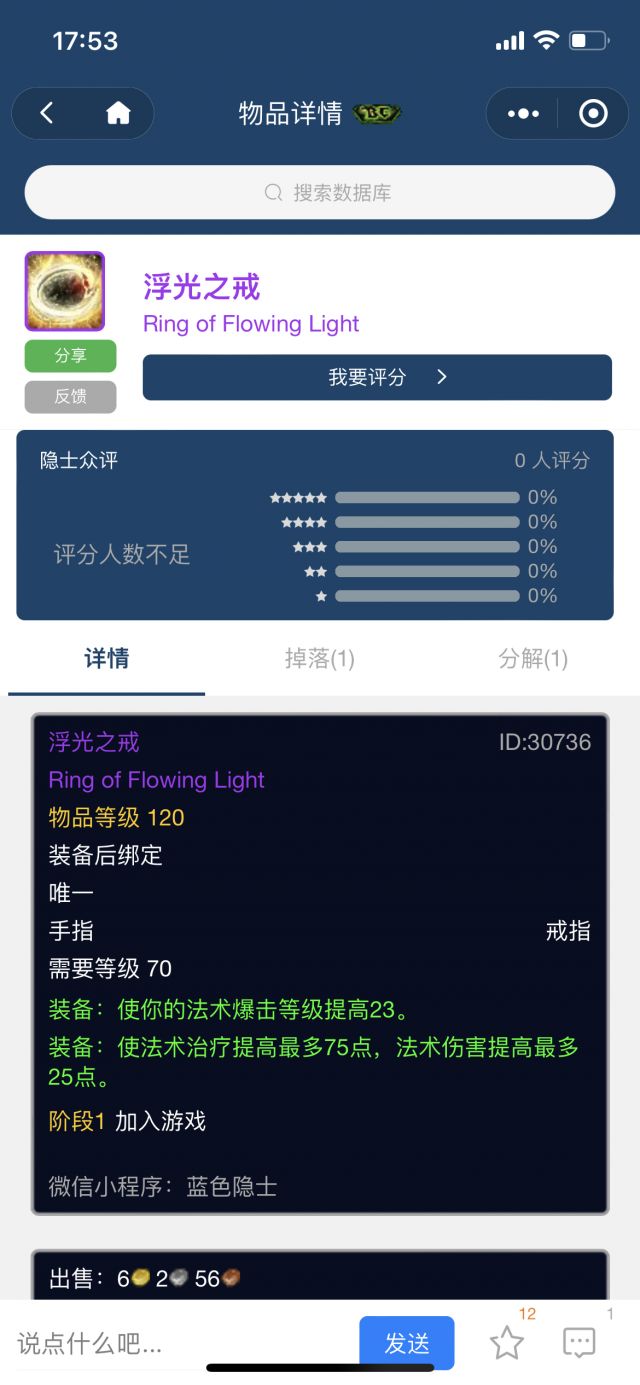Viewport: 640px width, 1385px height.
Task: Go back using the back arrow
Action: pos(47,113)
